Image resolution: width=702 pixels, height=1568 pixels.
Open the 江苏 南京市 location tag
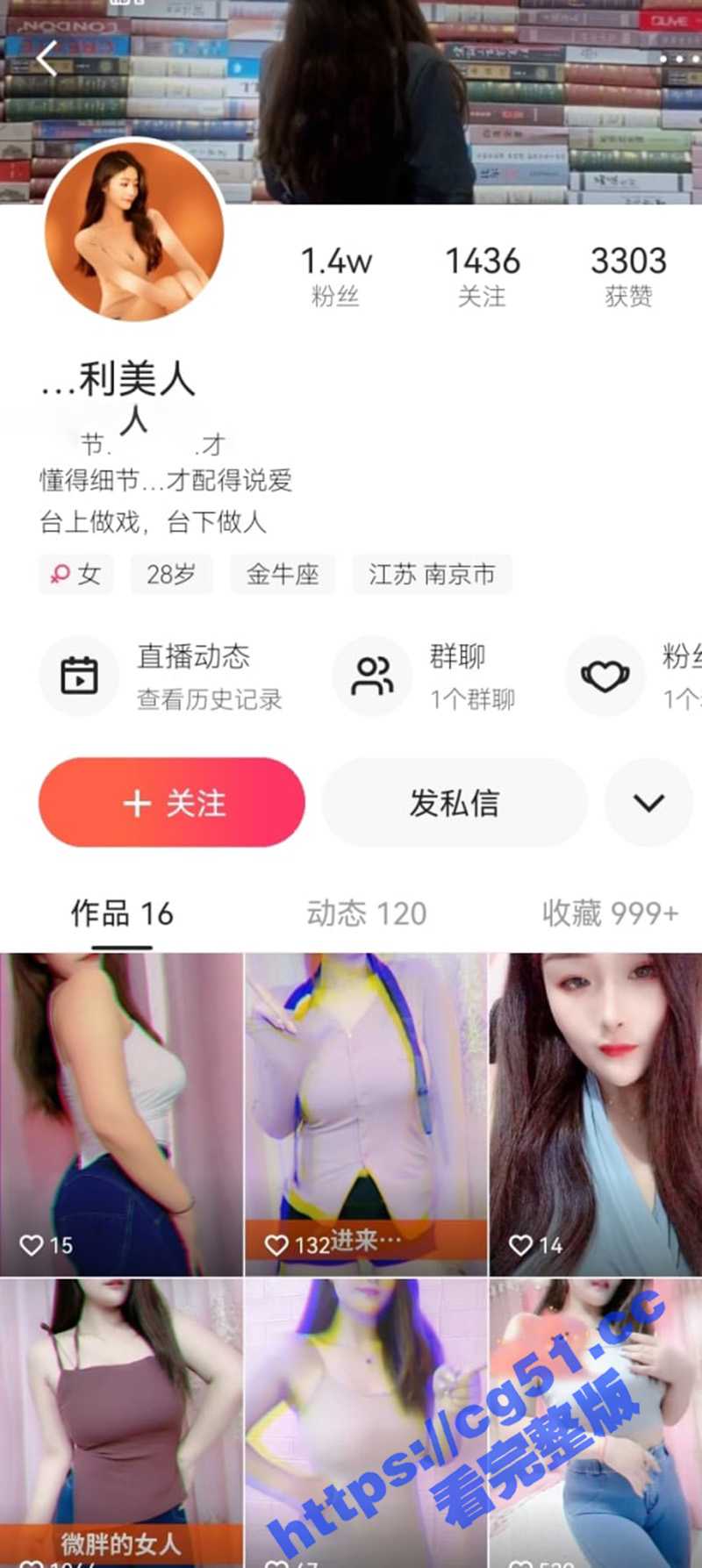pyautogui.click(x=432, y=575)
